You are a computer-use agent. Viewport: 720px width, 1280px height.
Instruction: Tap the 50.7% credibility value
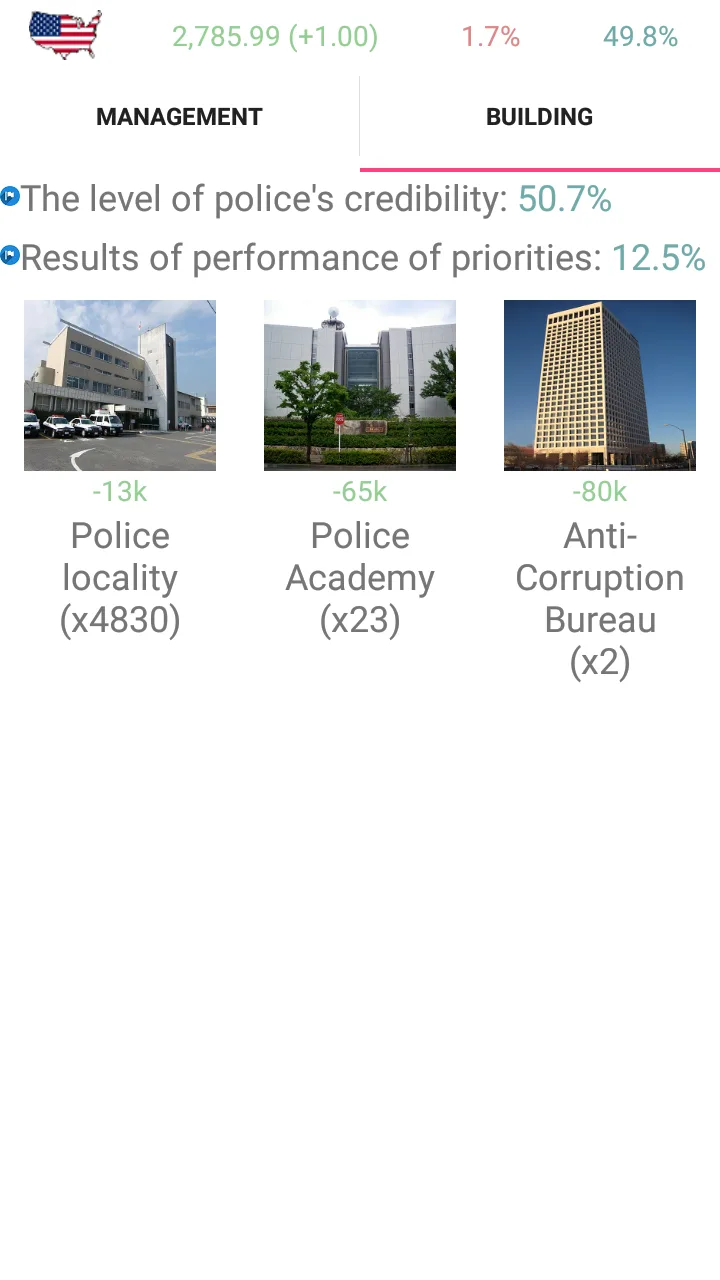click(565, 198)
